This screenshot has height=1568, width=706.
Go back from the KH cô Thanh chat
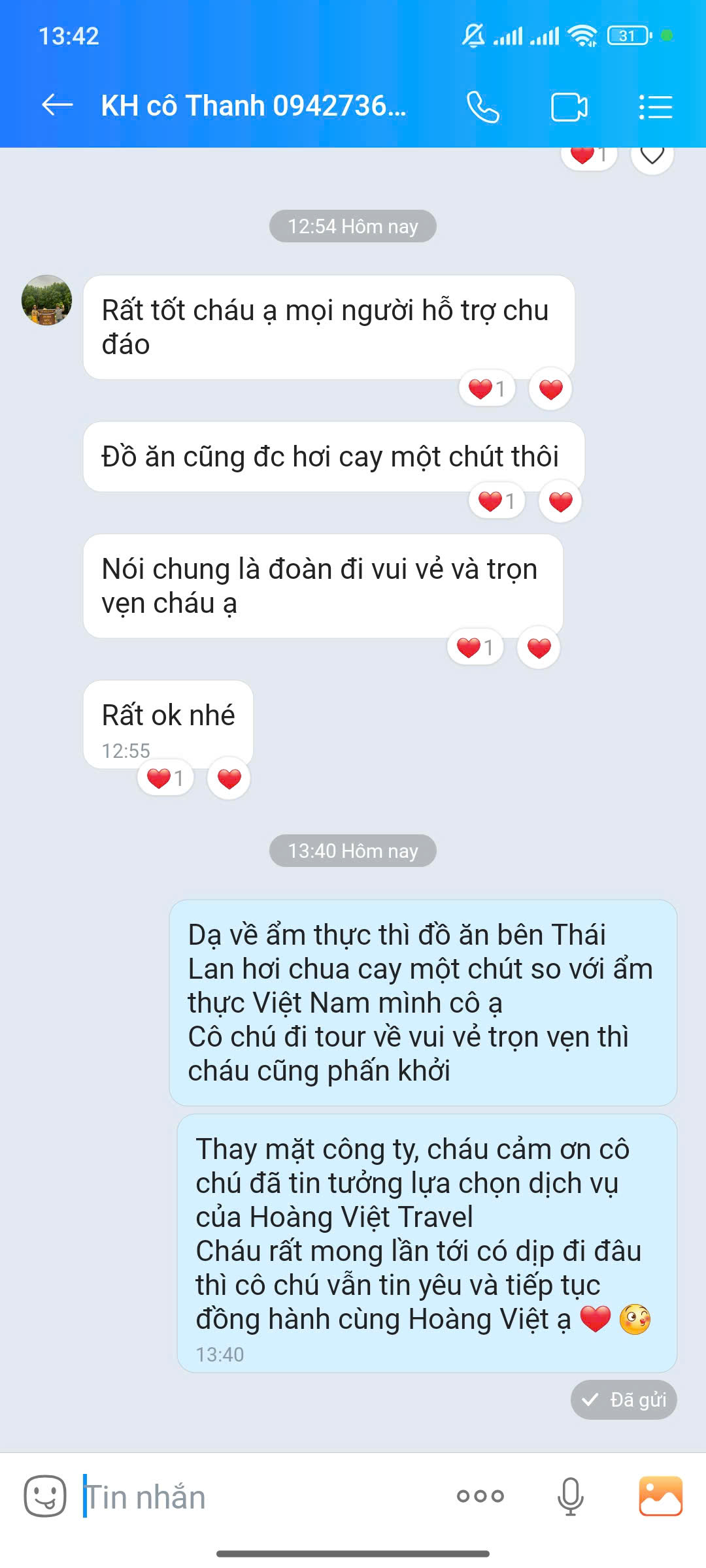(57, 105)
